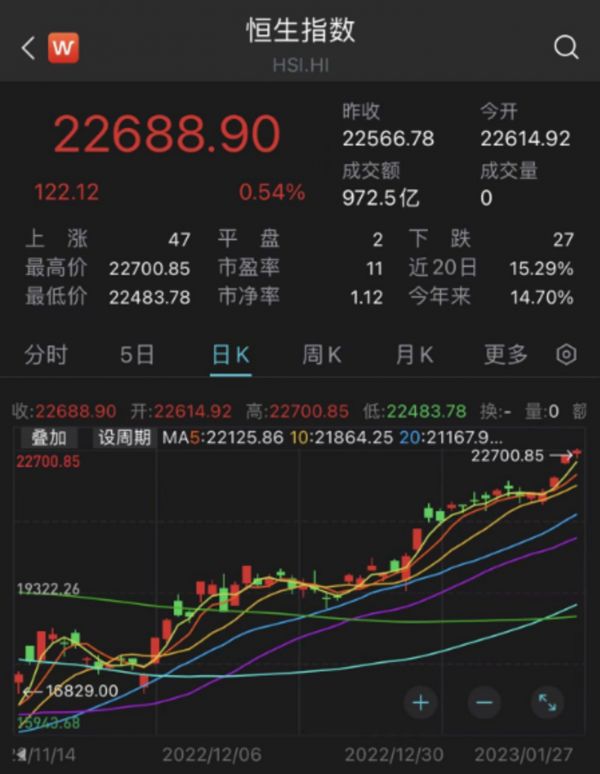Zoom in the chart with plus button

421,702
